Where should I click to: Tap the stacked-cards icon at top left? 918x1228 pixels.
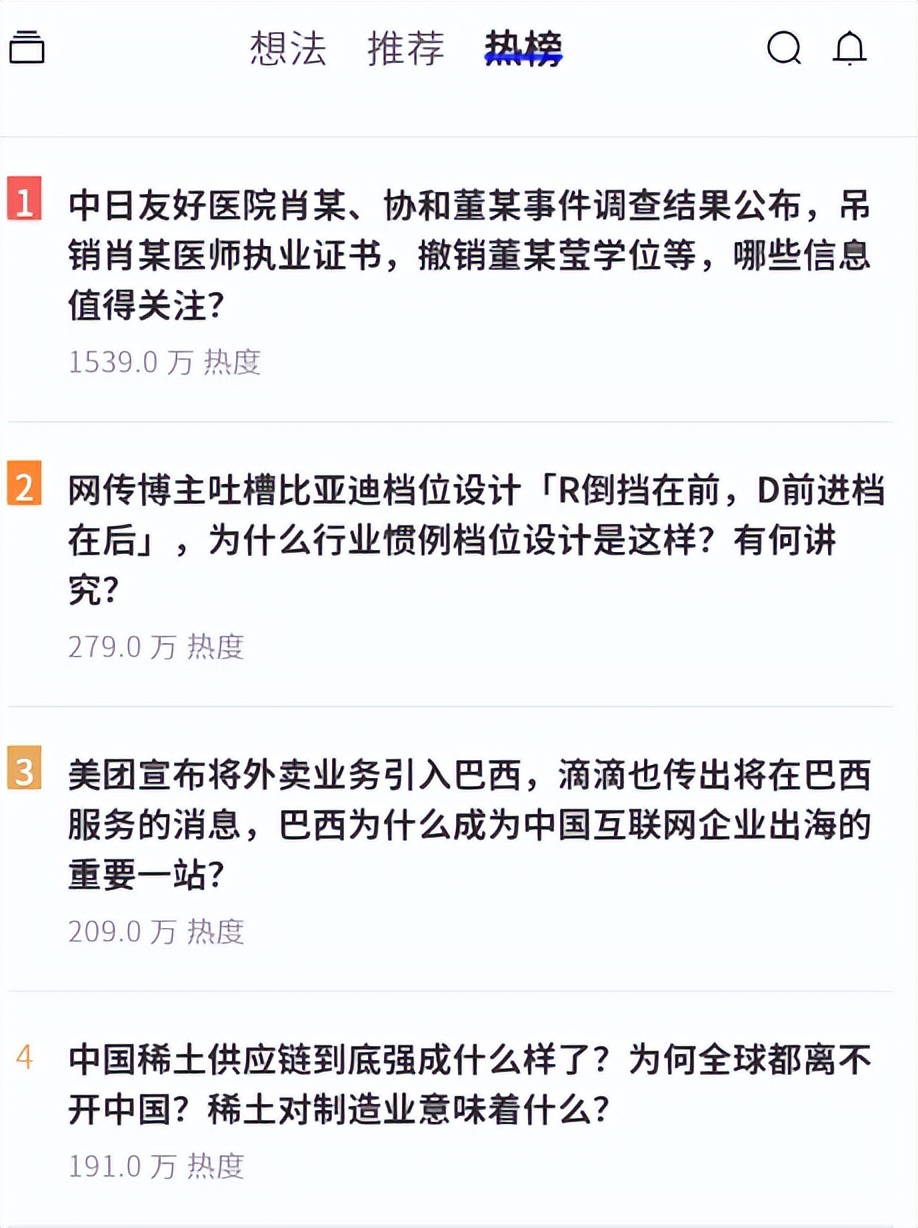[27, 48]
